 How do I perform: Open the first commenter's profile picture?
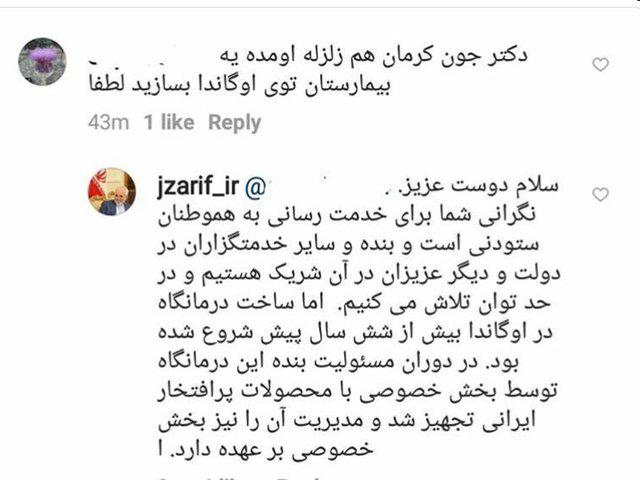tap(42, 61)
